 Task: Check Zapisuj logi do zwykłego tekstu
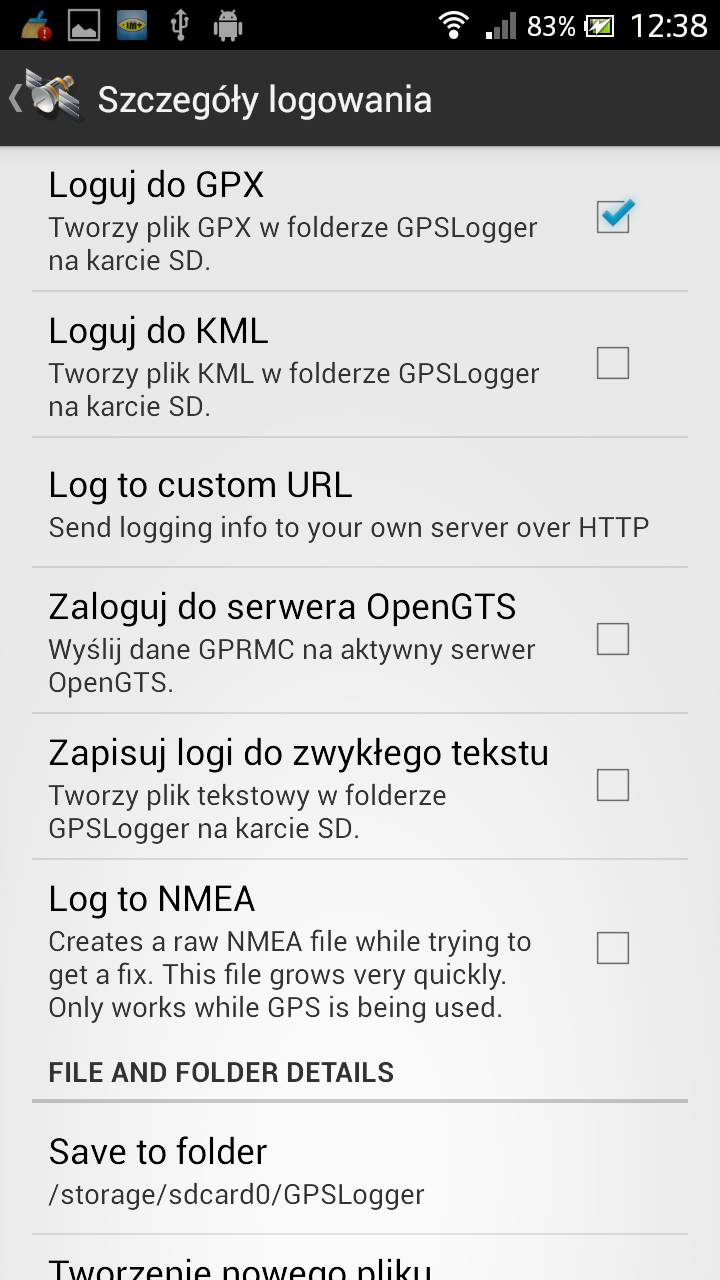(613, 785)
